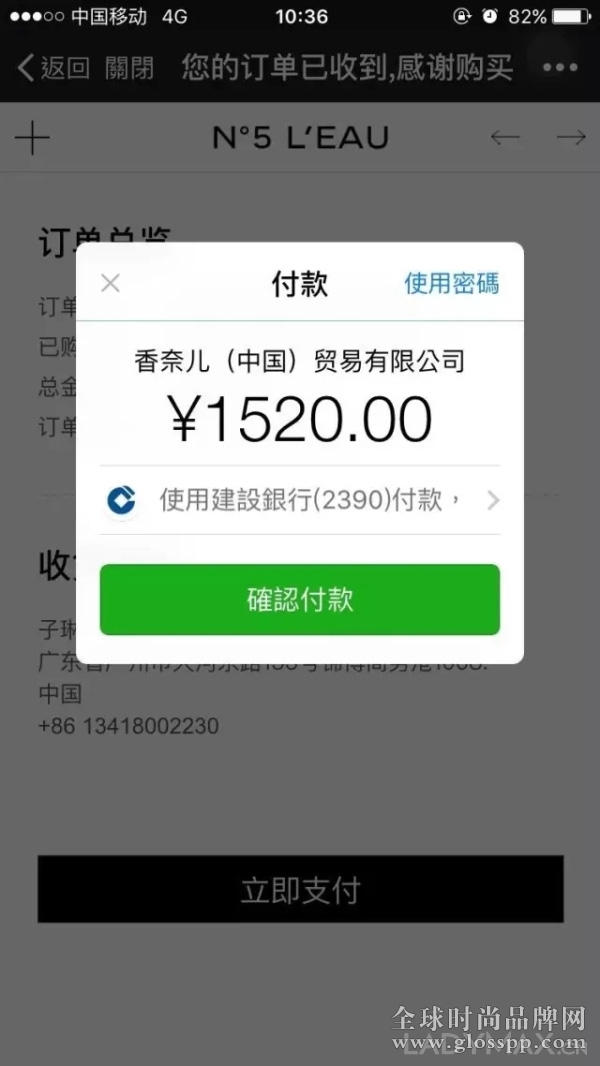Tap the black 立即支付 button

tap(300, 889)
